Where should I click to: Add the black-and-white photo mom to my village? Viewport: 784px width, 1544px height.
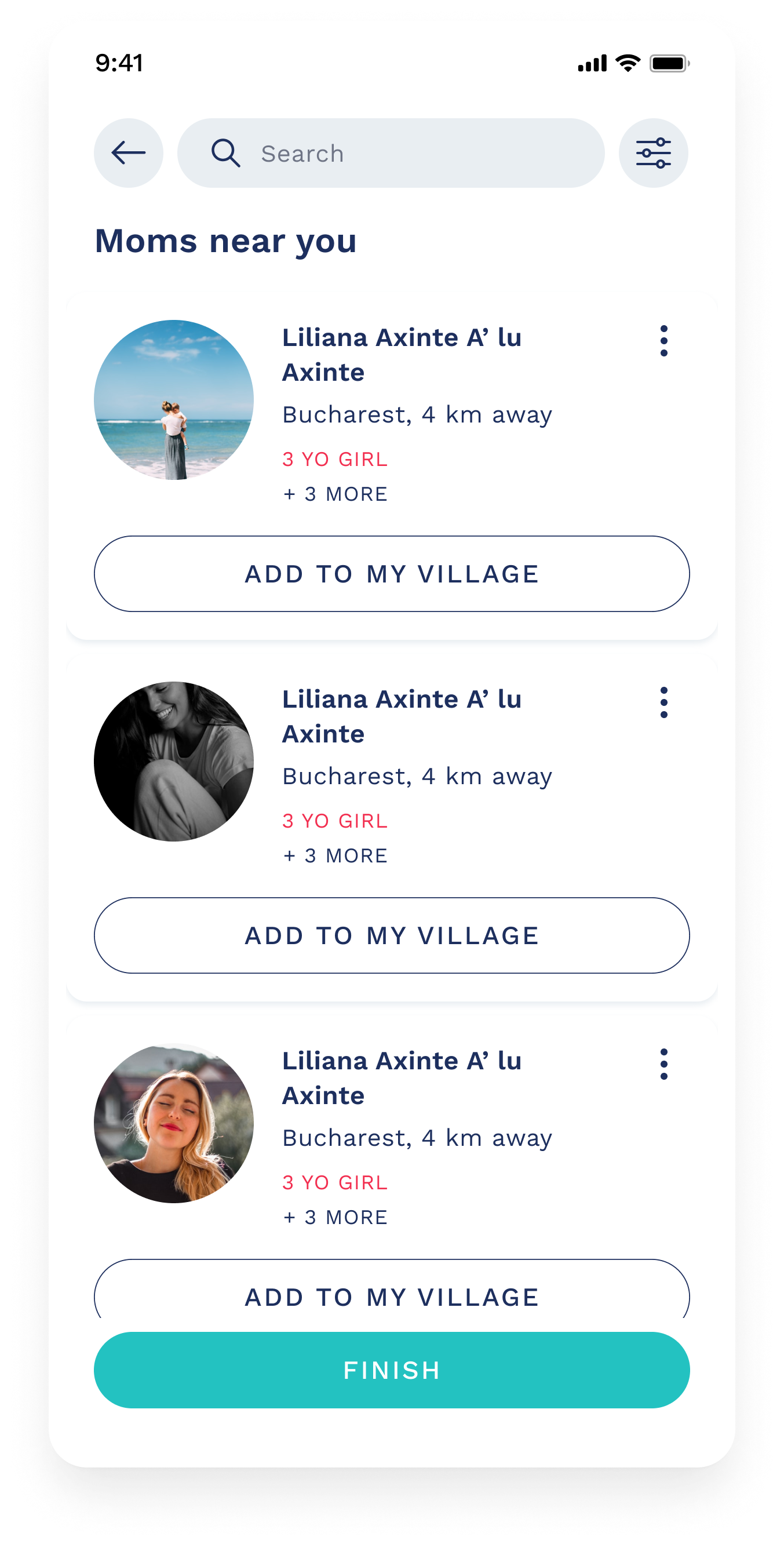[x=392, y=935]
